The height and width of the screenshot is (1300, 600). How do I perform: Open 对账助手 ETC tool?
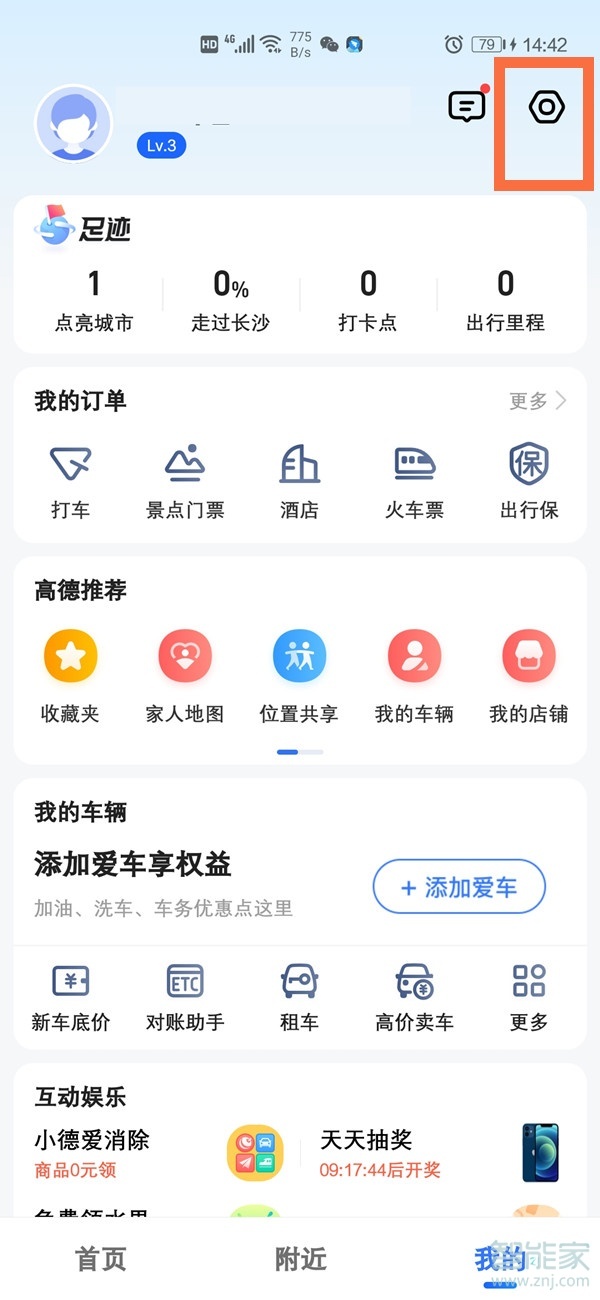(185, 996)
